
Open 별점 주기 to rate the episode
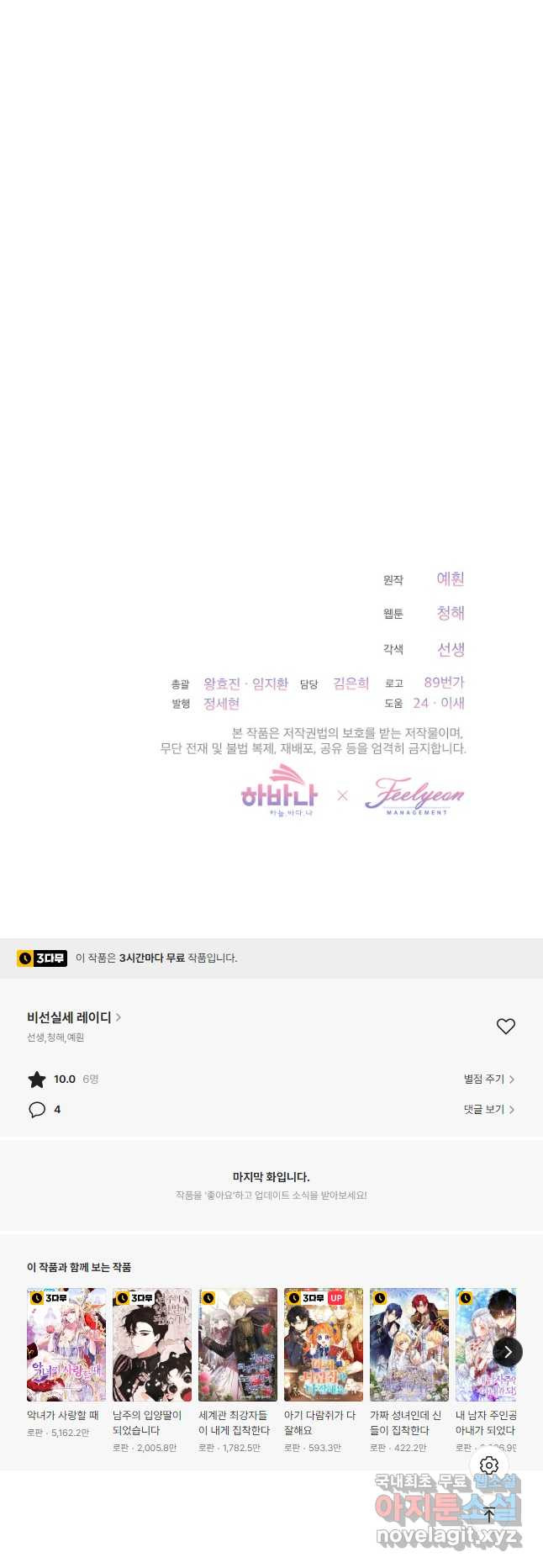(x=488, y=1079)
